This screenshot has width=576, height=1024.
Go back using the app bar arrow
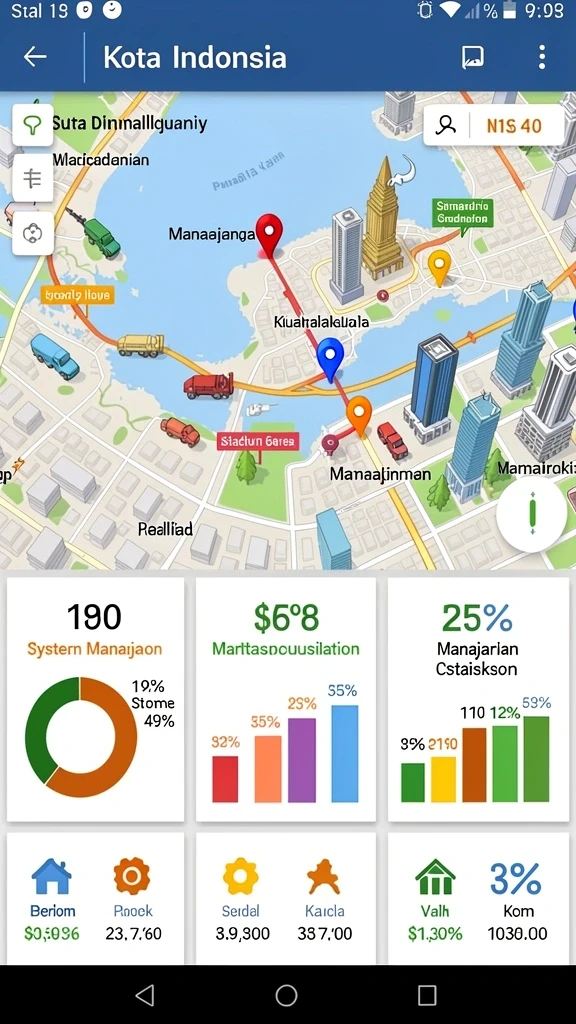[35, 57]
